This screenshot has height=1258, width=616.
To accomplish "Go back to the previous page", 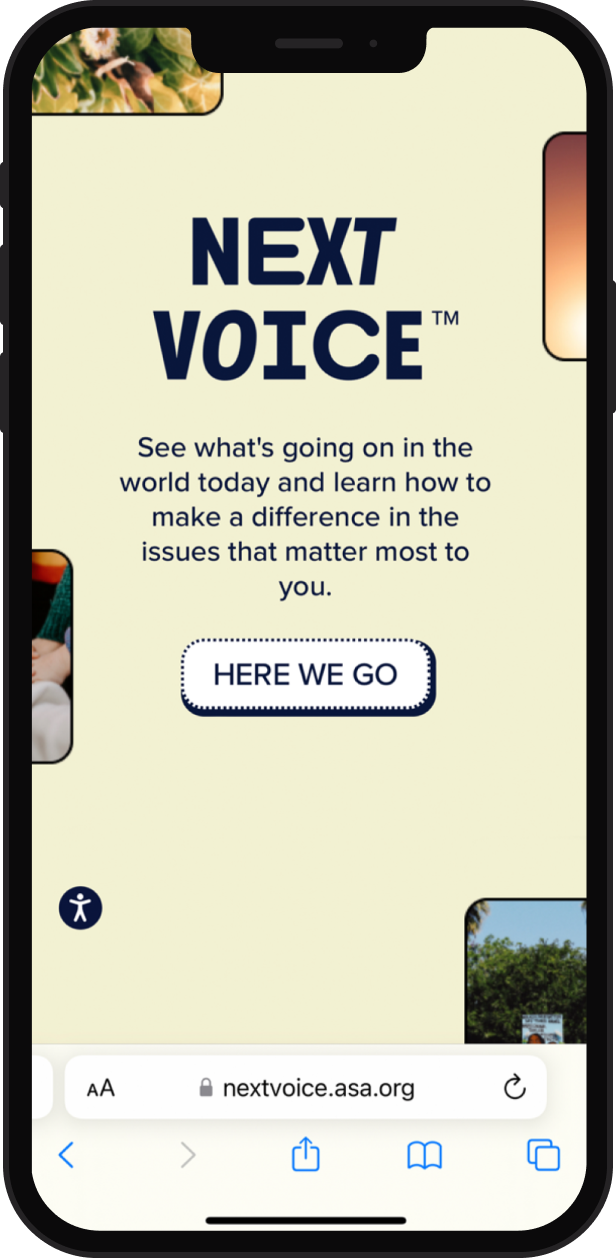I will point(66,1156).
